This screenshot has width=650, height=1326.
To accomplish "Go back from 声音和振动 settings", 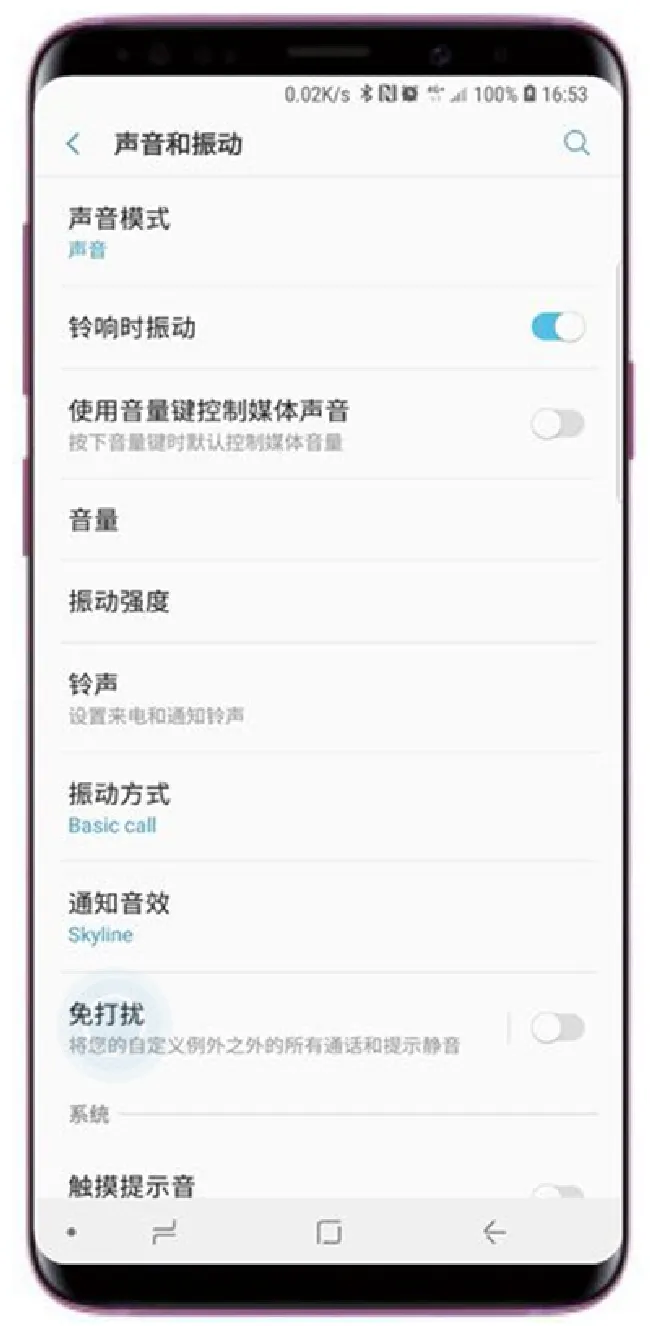I will pos(73,144).
